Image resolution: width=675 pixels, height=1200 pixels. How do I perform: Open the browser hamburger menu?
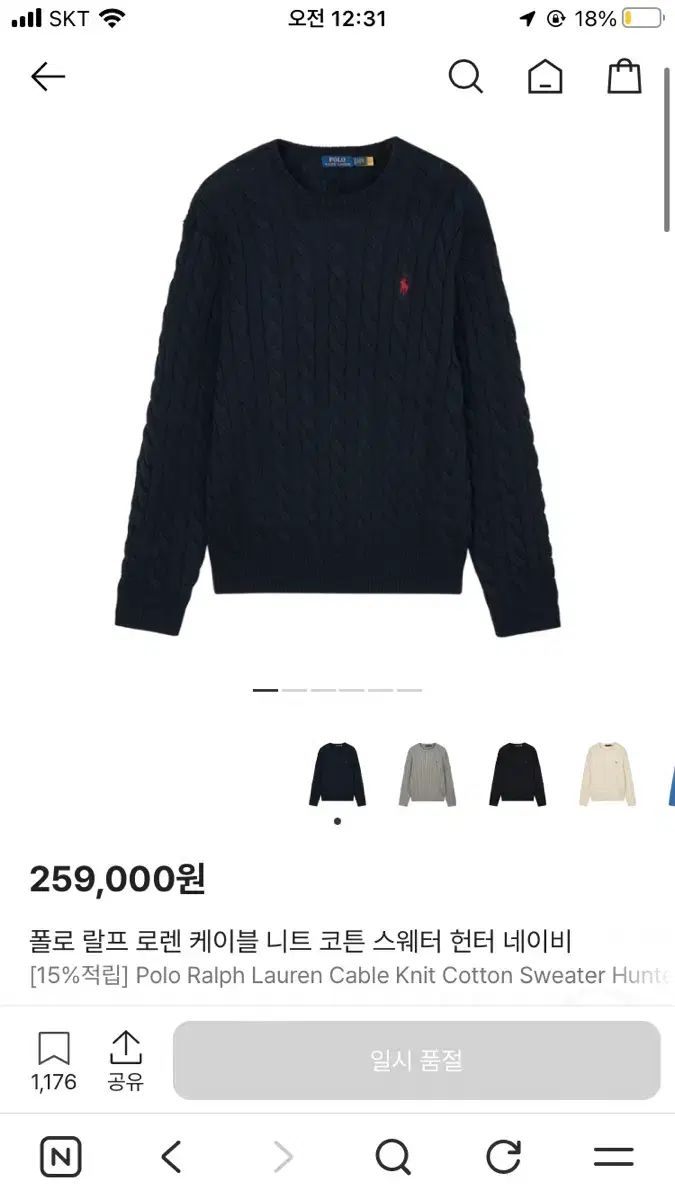[x=613, y=1157]
